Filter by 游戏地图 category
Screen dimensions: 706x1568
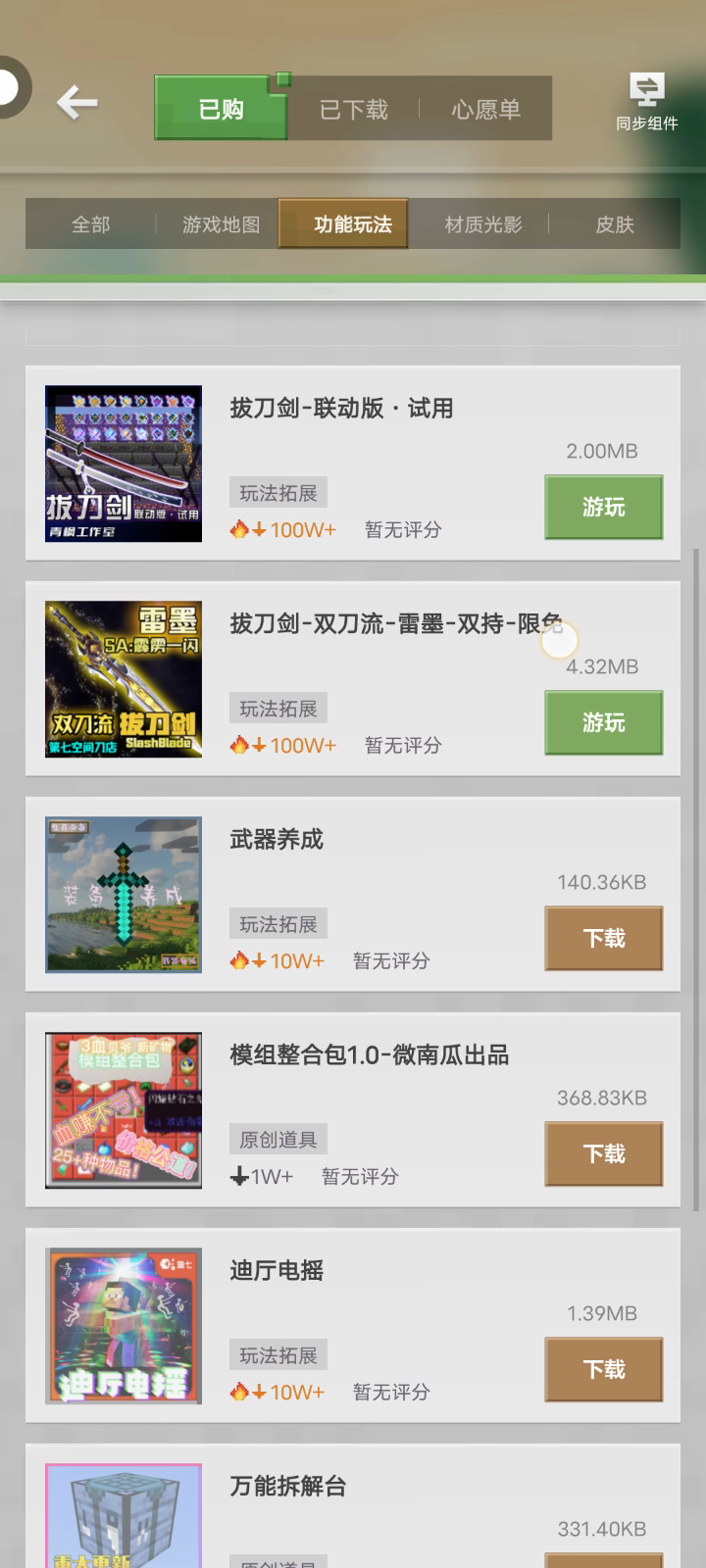[x=222, y=224]
